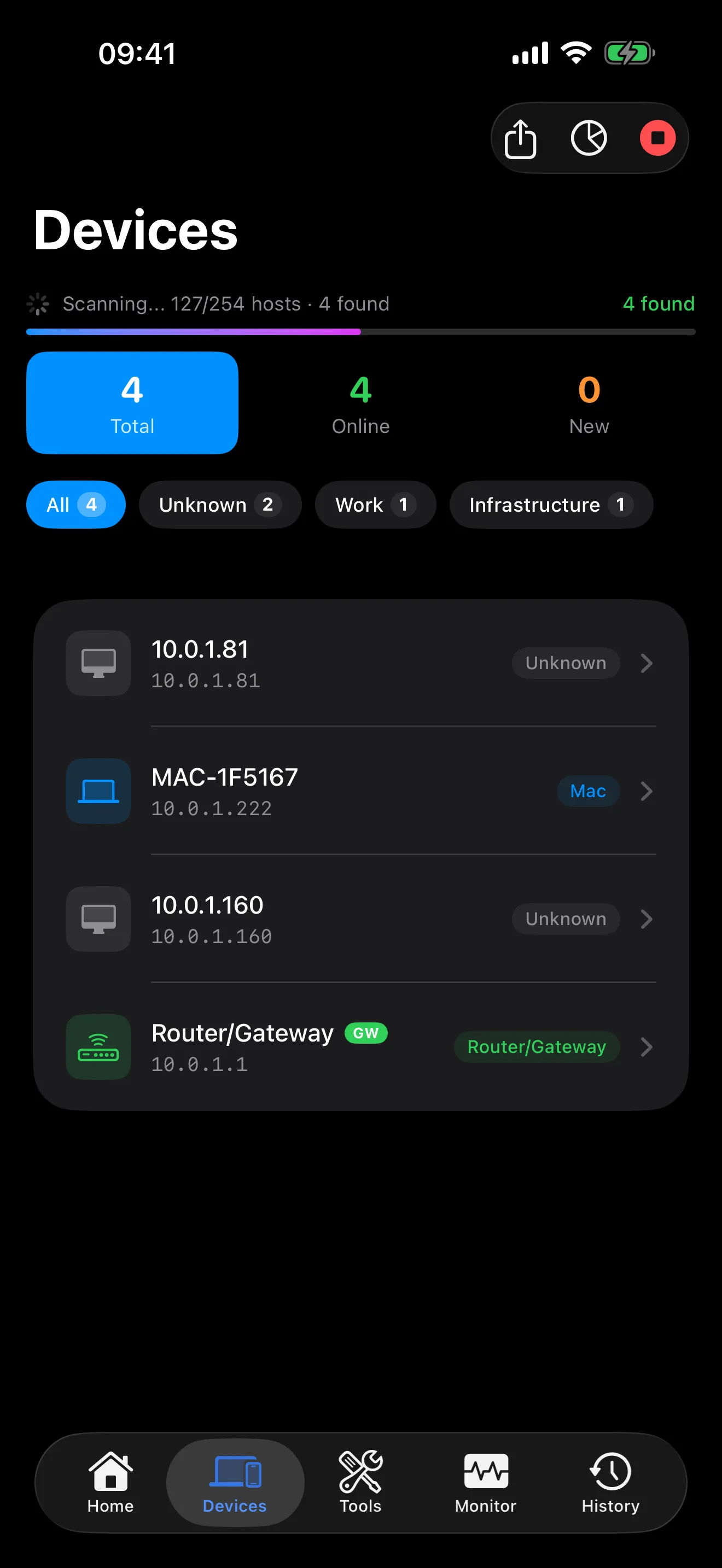Tap the scanning progress bar
Image resolution: width=722 pixels, height=1568 pixels.
pos(360,332)
